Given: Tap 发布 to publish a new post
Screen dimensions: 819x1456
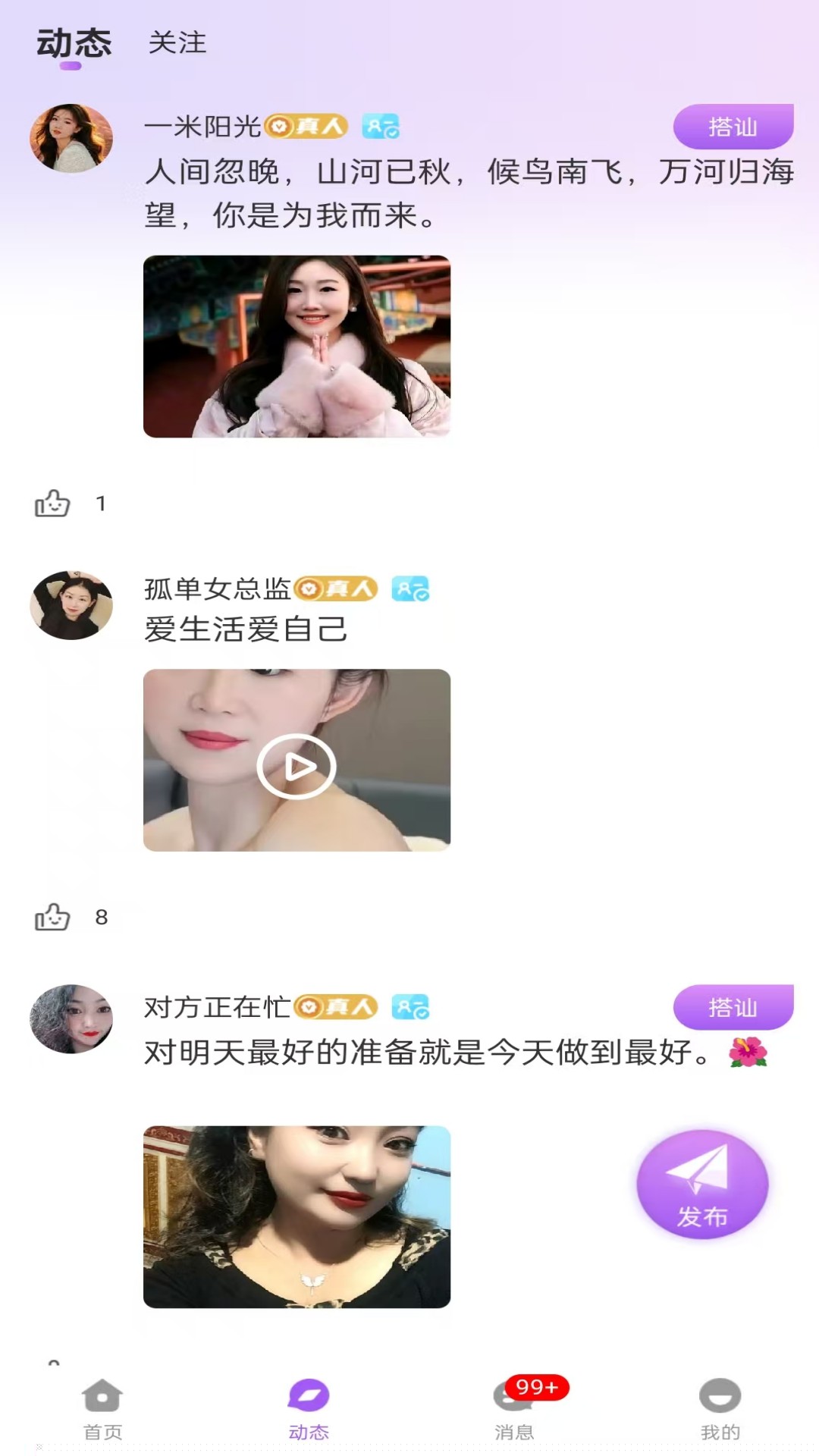Looking at the screenshot, I should 702,1184.
